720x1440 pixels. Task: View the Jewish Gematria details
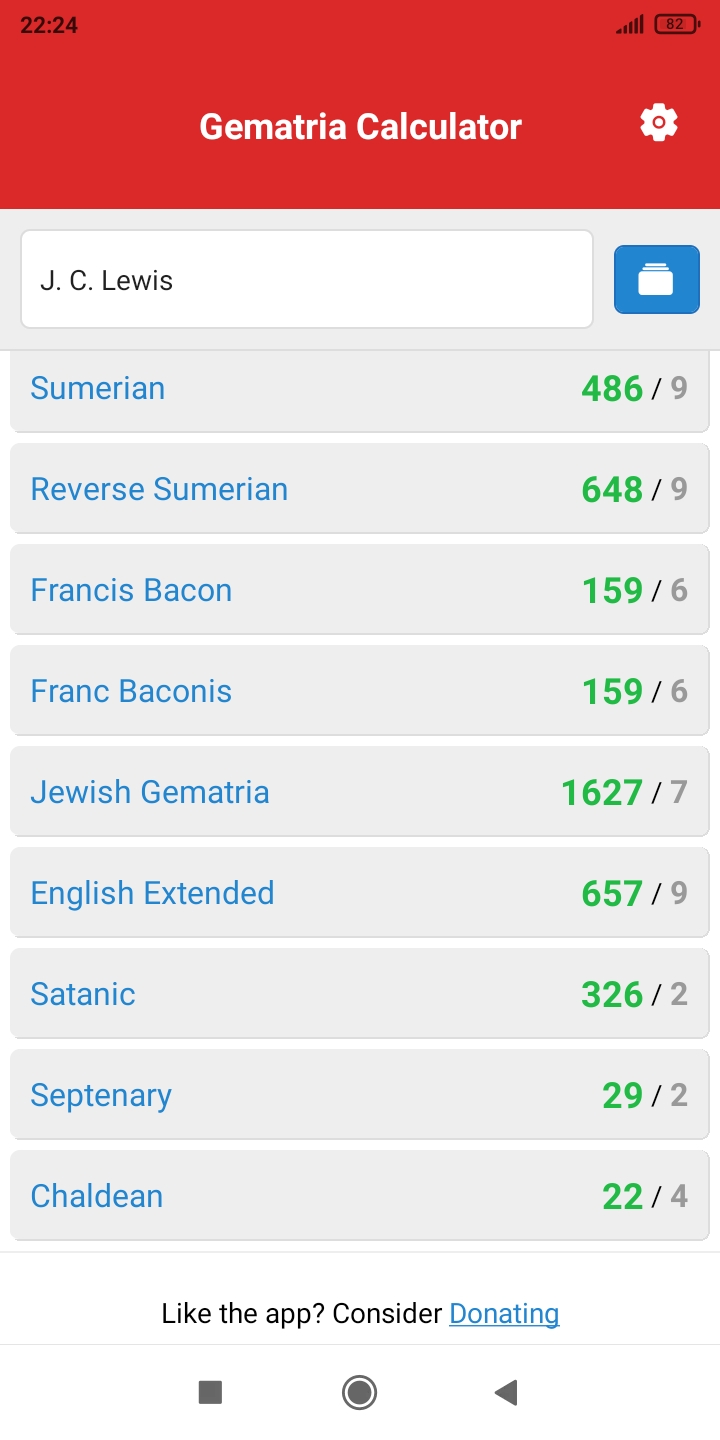360,792
